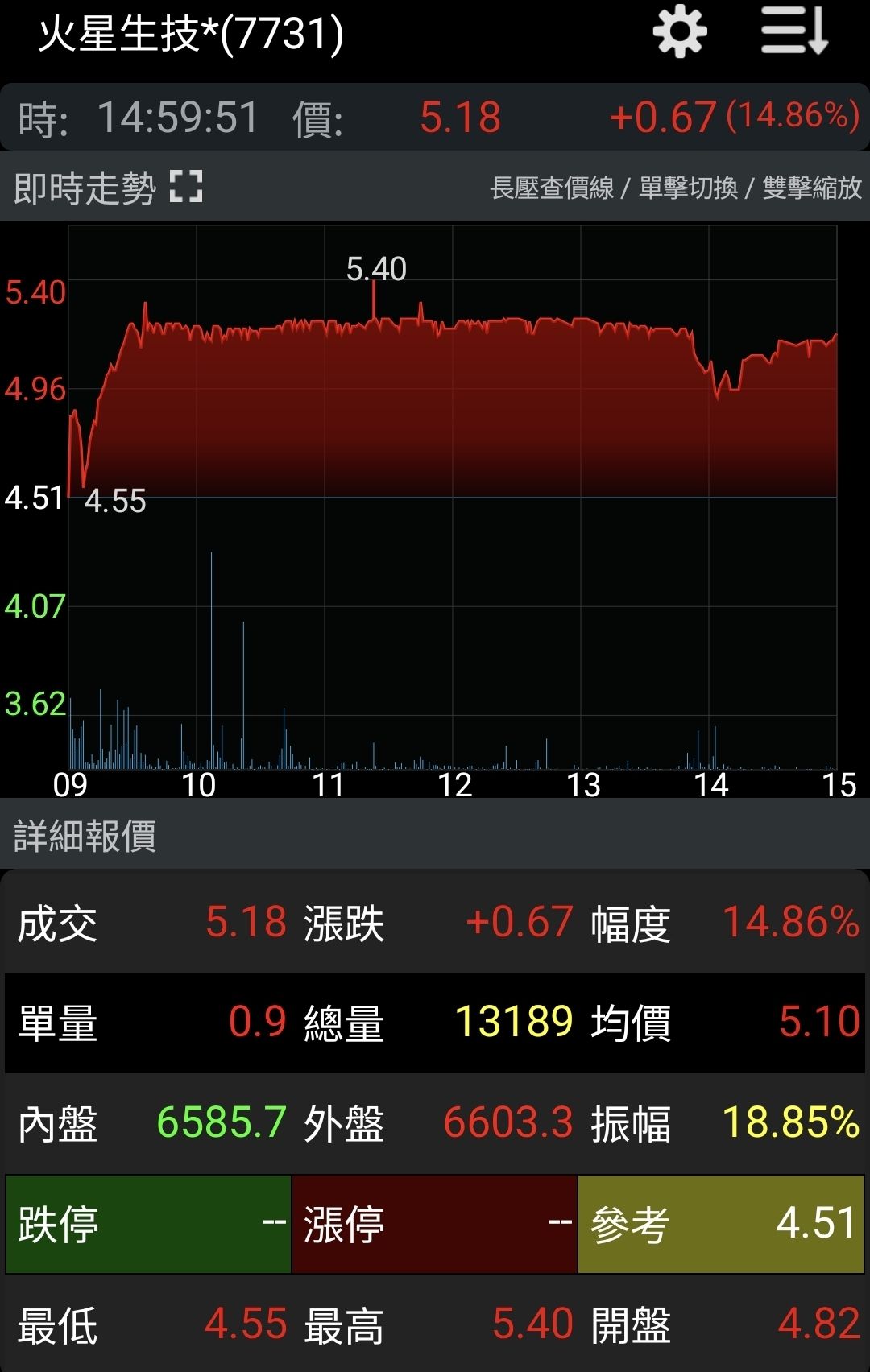Tap the 14:59:51 time display
This screenshot has width=870, height=1372.
point(177,117)
